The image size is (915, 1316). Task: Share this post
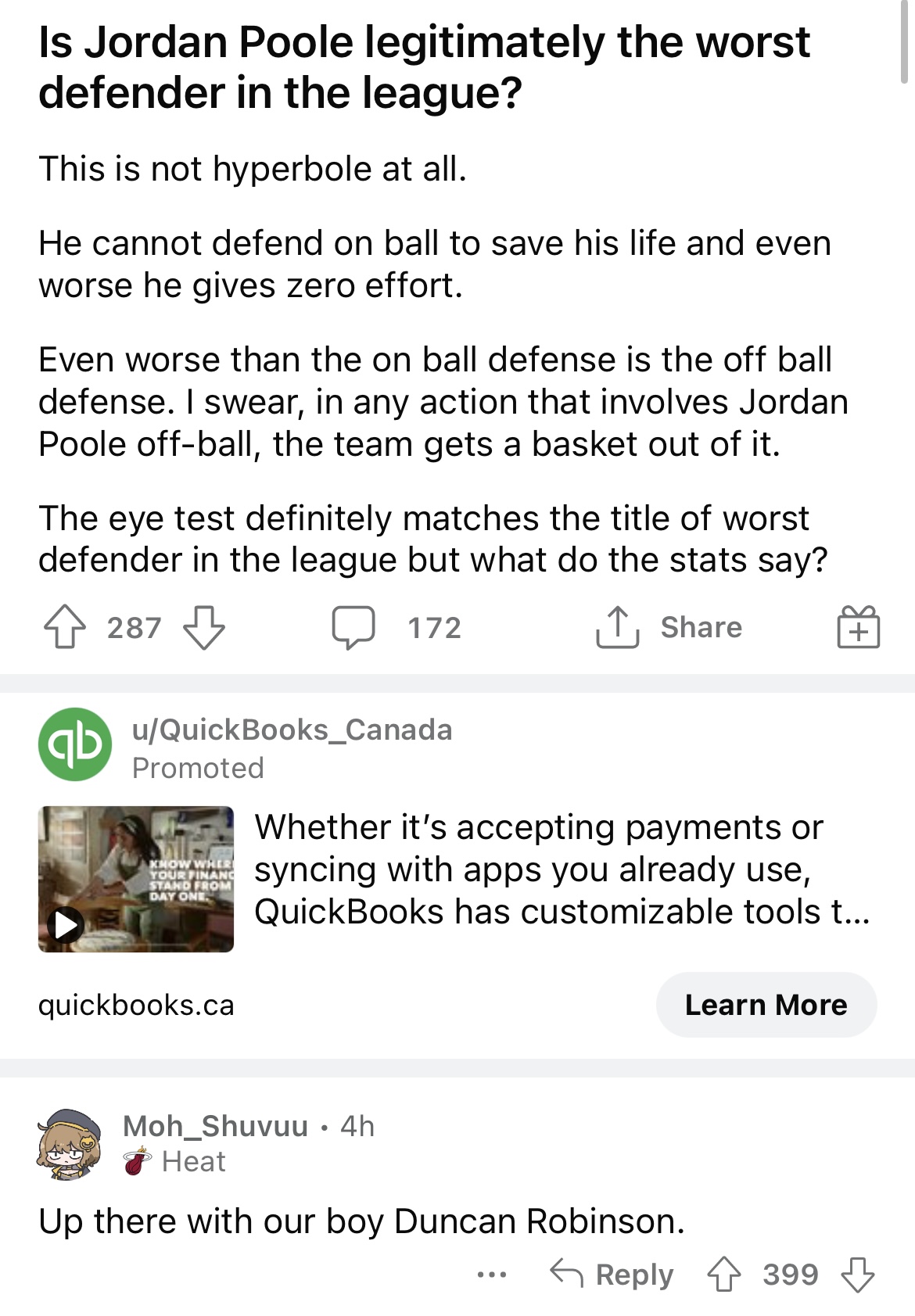(x=669, y=628)
